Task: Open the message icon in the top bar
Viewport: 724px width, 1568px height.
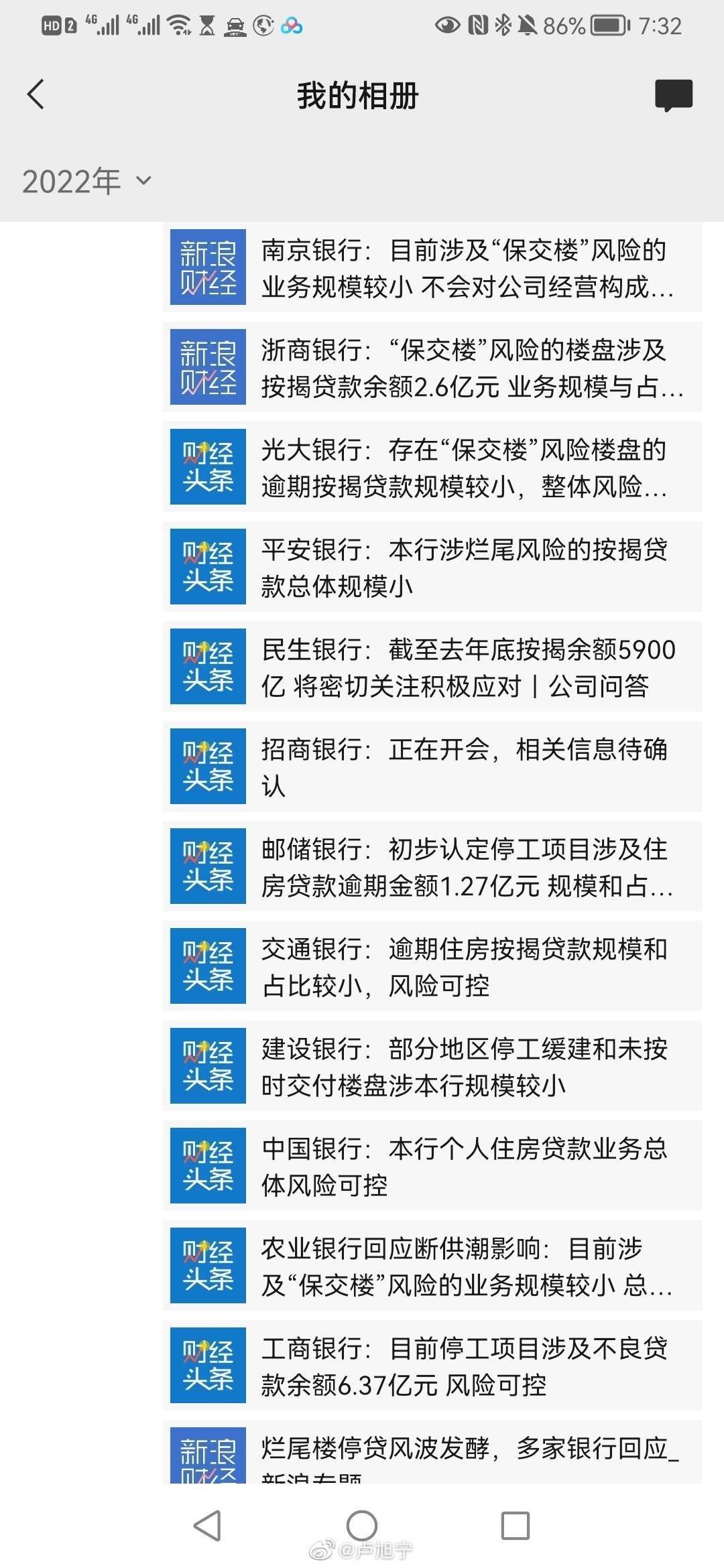Action: coord(673,94)
